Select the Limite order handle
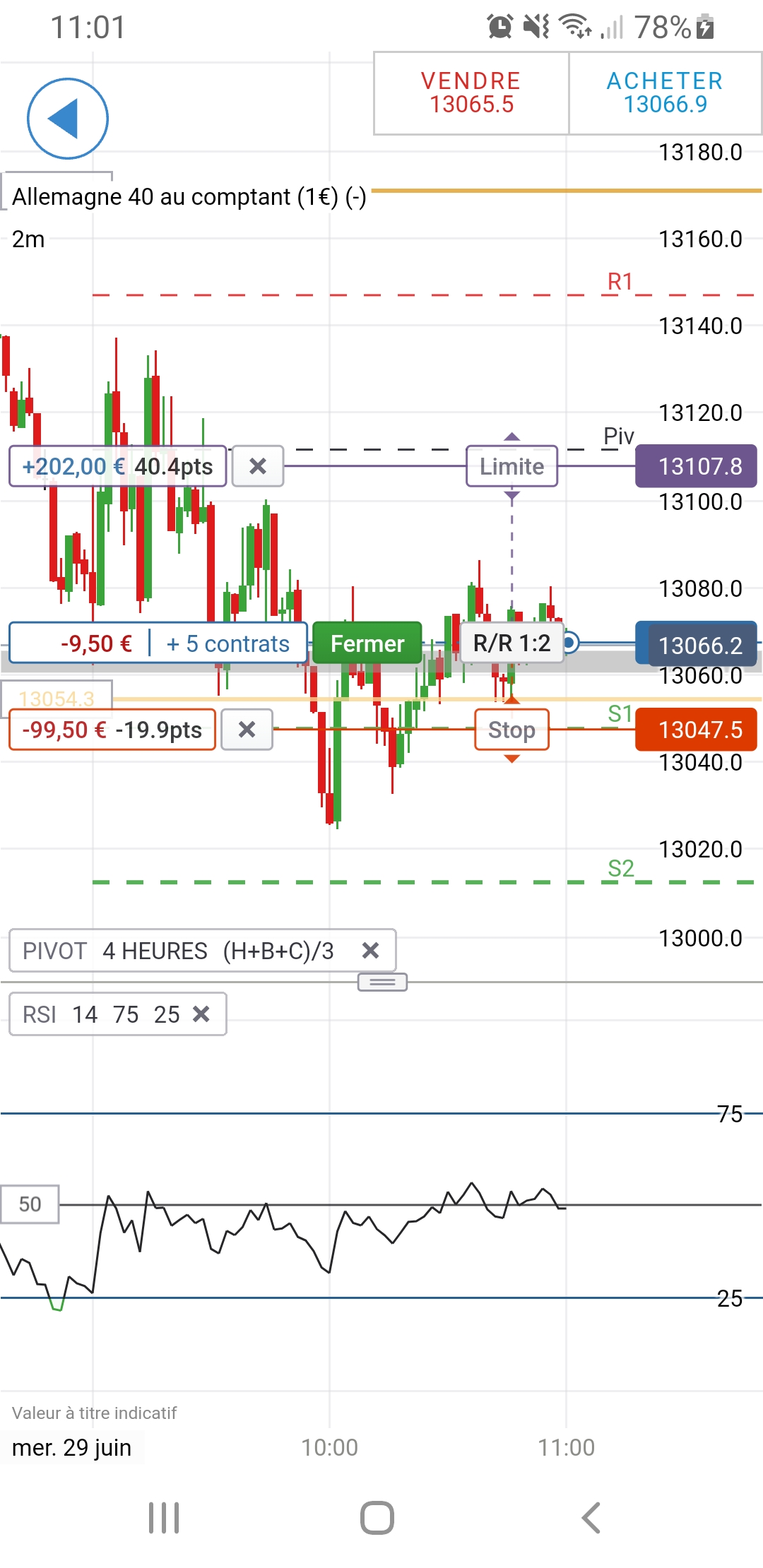 pyautogui.click(x=511, y=466)
